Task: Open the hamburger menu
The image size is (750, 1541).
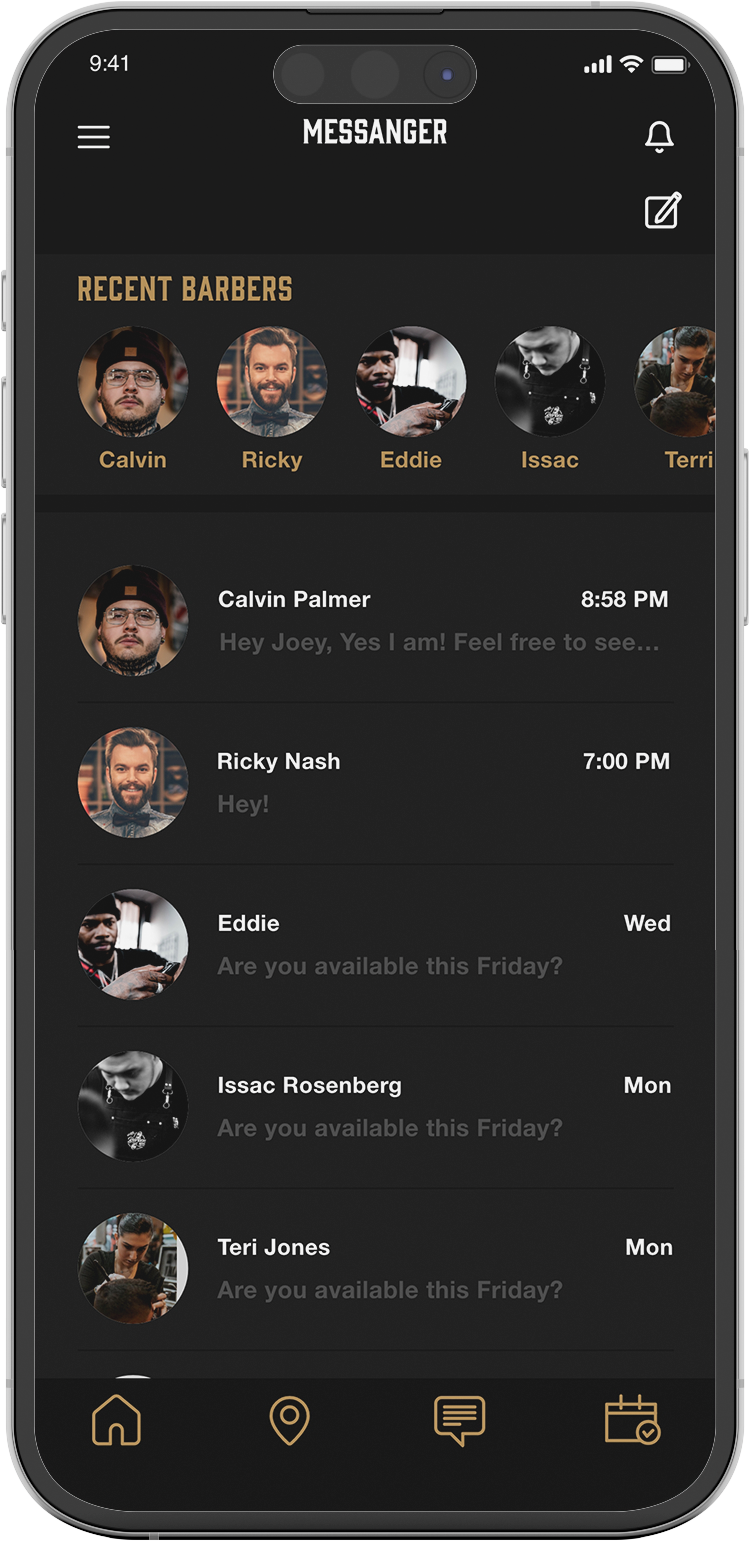Action: point(94,137)
